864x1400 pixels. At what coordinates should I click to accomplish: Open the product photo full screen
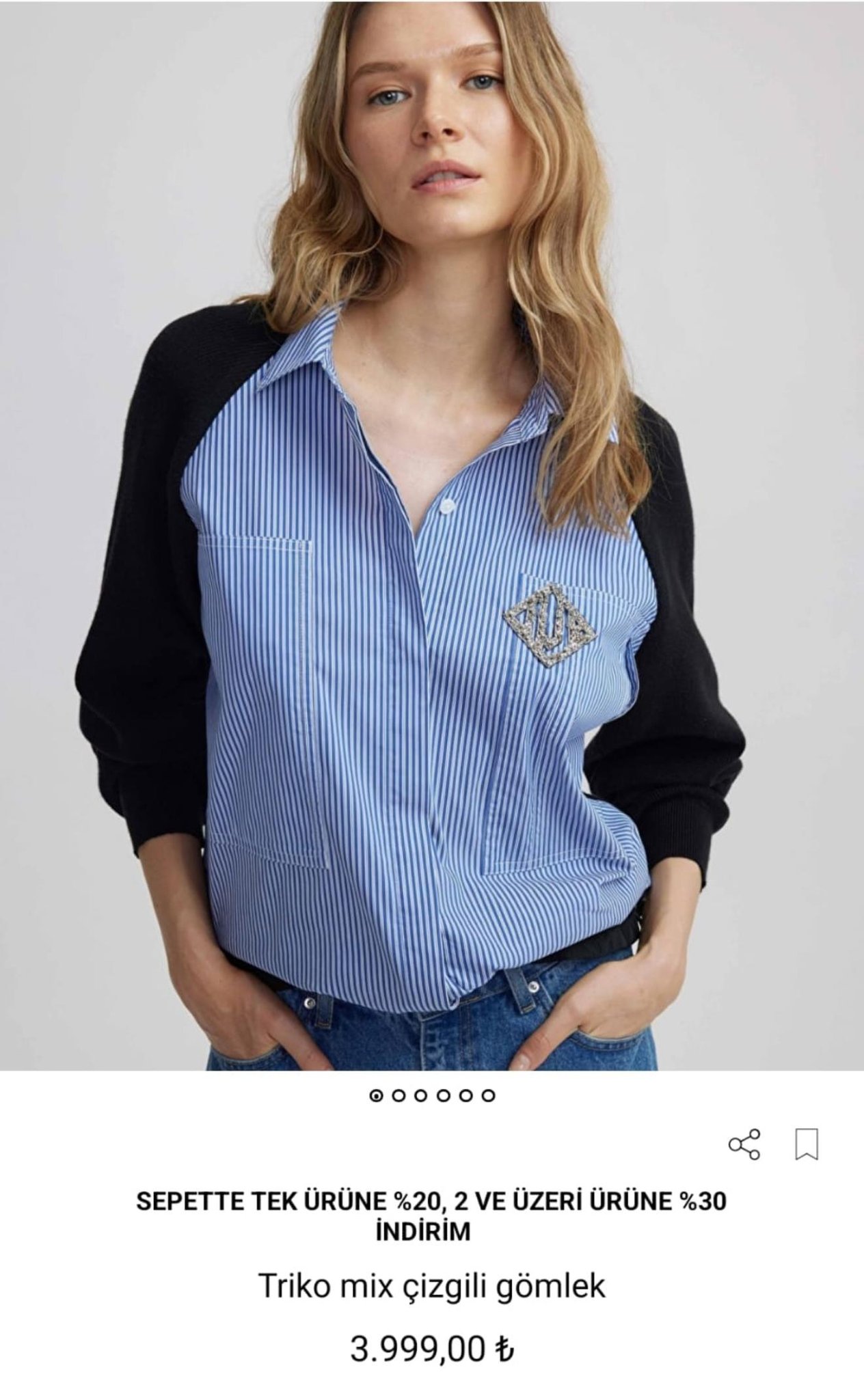(432, 533)
